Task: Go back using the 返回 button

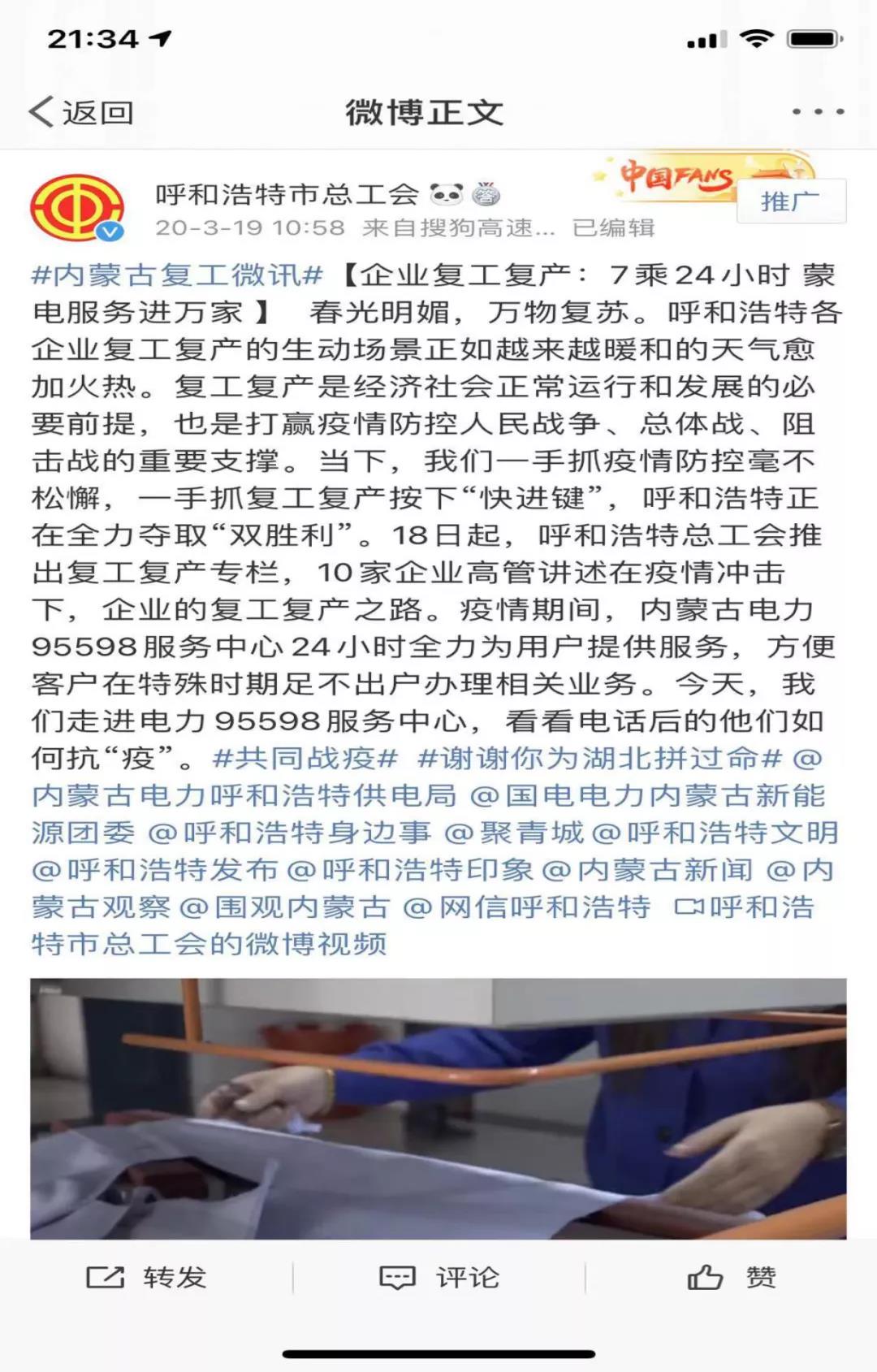Action: click(81, 112)
